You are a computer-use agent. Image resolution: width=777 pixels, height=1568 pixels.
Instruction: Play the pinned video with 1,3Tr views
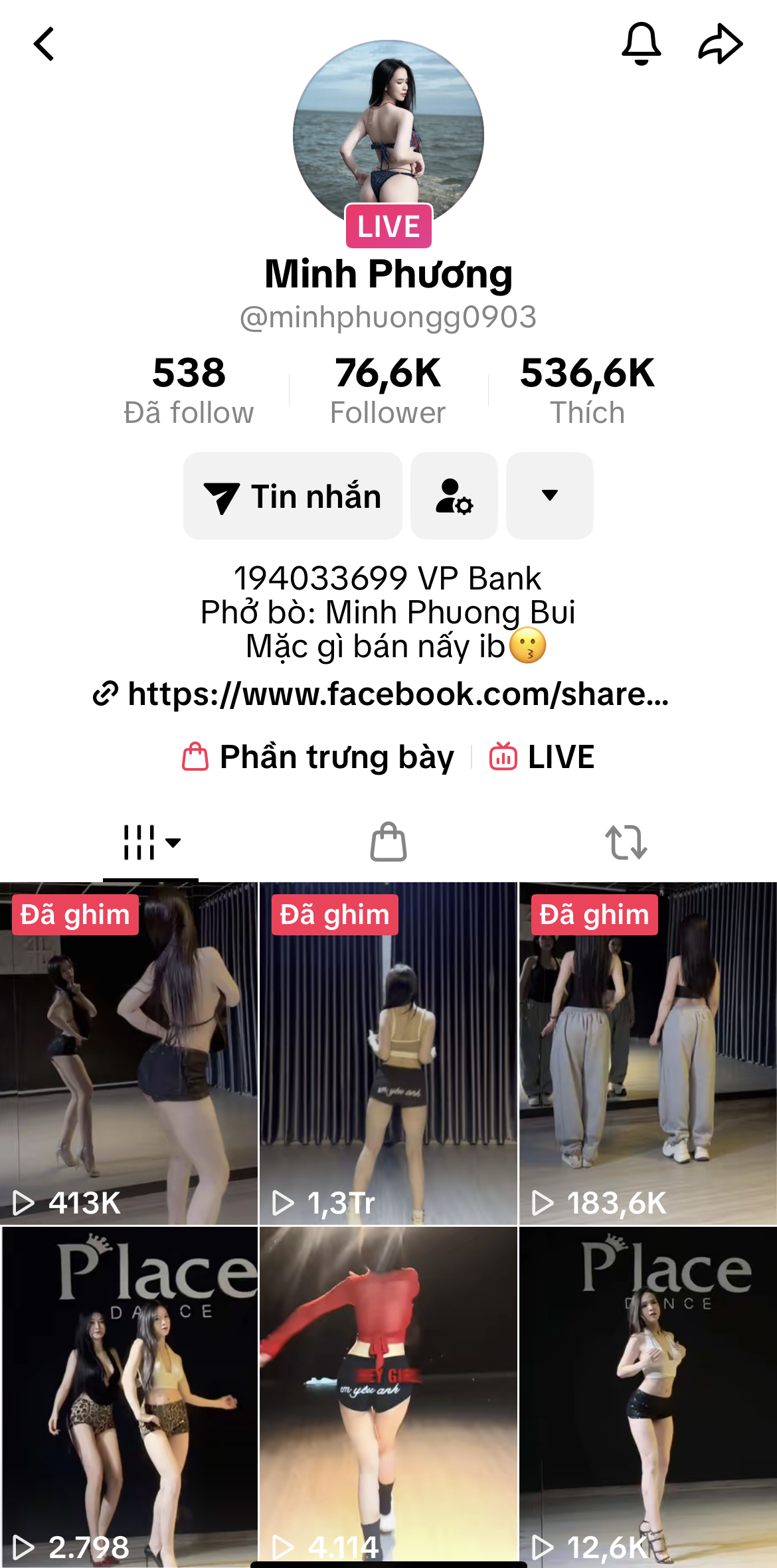[x=388, y=1053]
